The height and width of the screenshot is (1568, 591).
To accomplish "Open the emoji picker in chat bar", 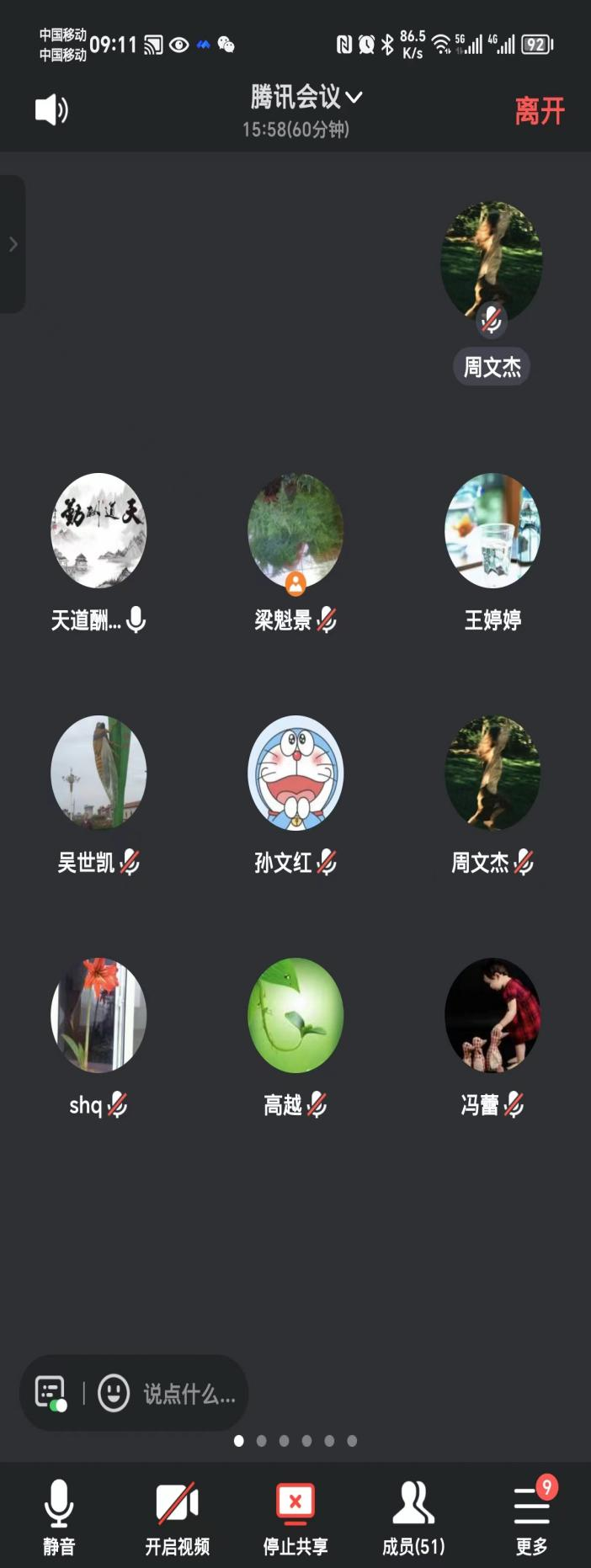I will click(x=114, y=1393).
